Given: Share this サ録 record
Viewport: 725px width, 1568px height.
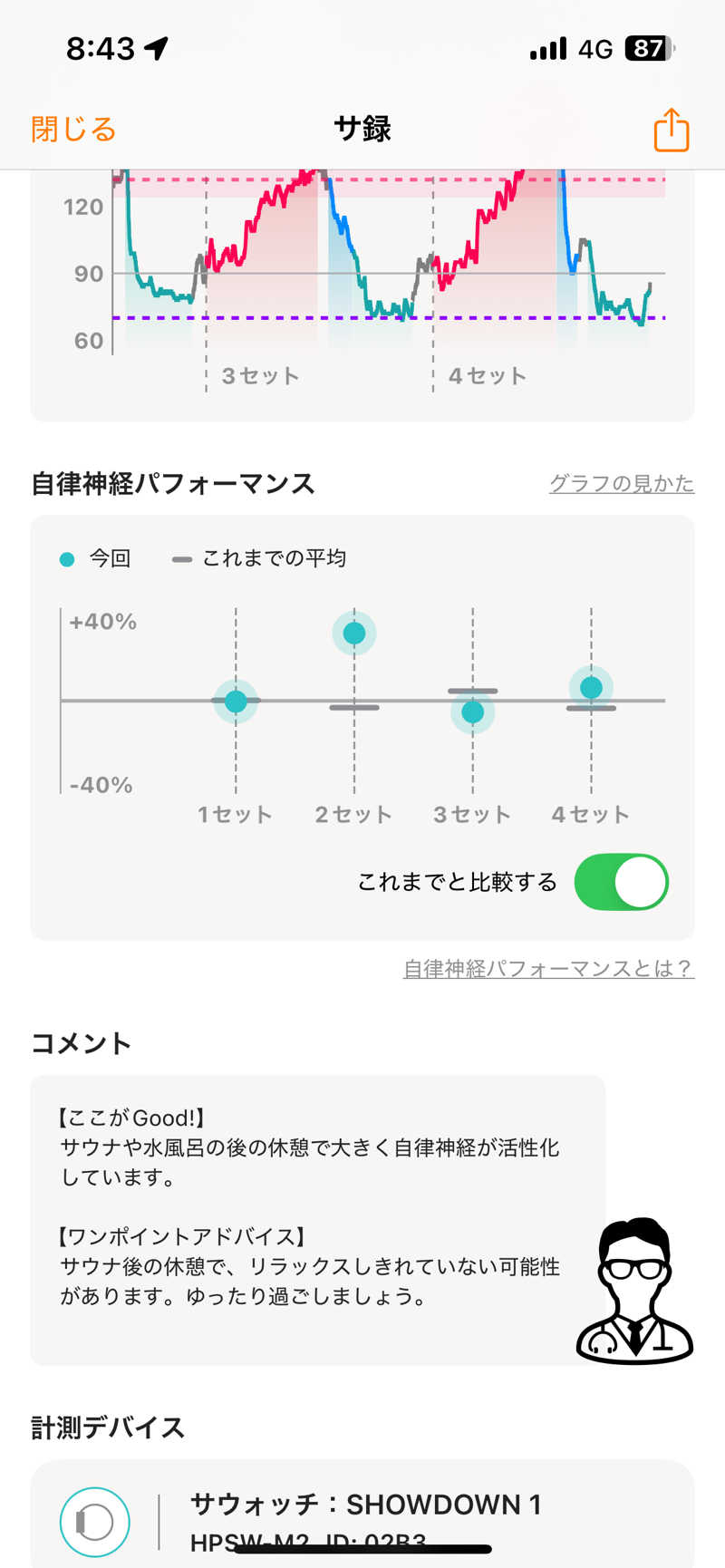Looking at the screenshot, I should 671,130.
